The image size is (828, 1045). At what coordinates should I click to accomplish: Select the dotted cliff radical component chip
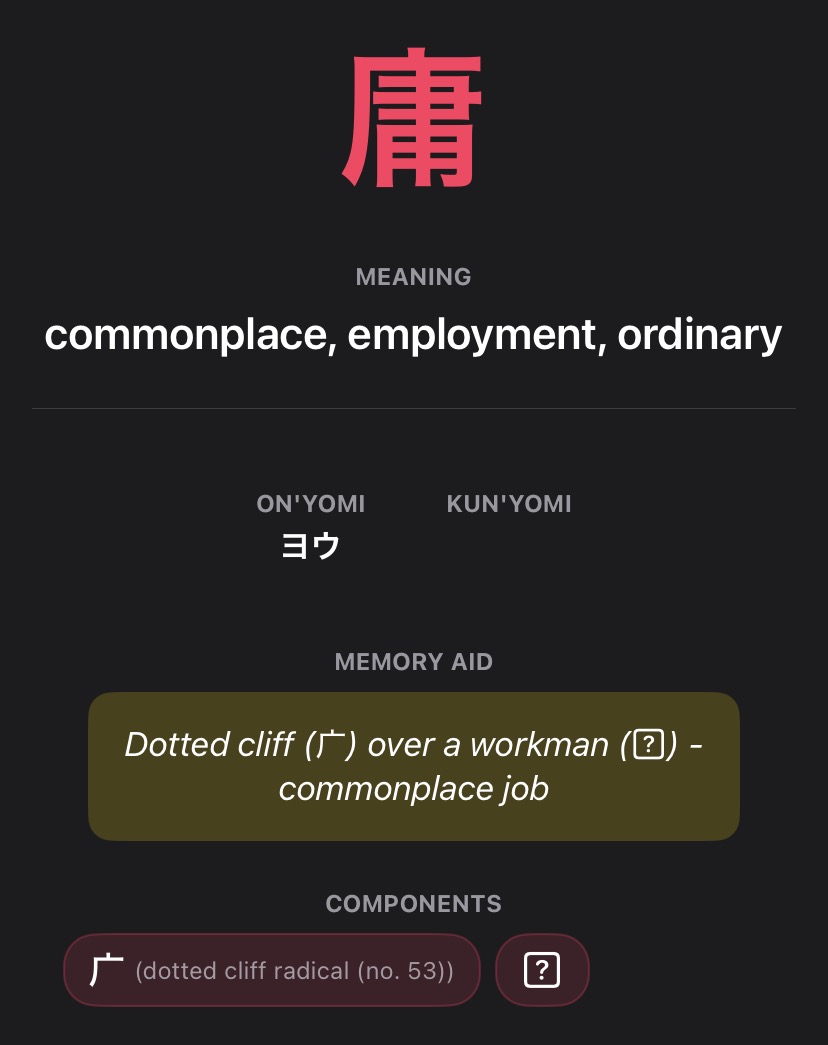click(x=272, y=969)
